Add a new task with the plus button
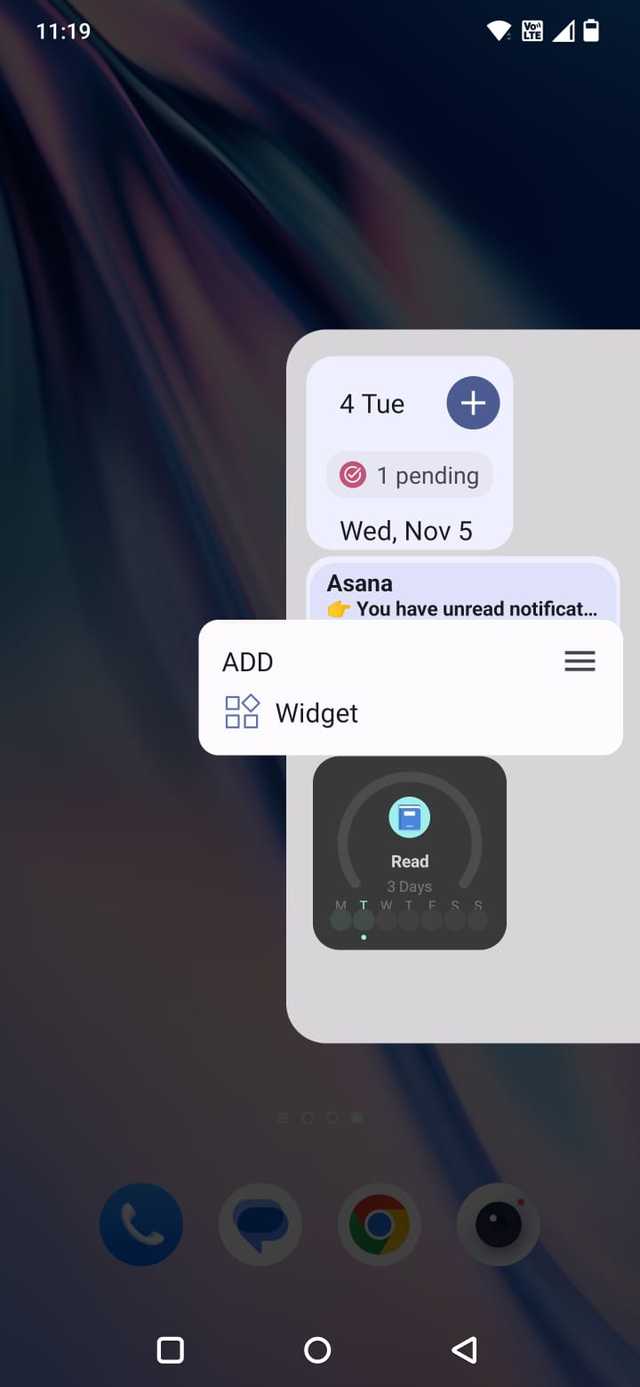This screenshot has height=1387, width=640. [472, 403]
